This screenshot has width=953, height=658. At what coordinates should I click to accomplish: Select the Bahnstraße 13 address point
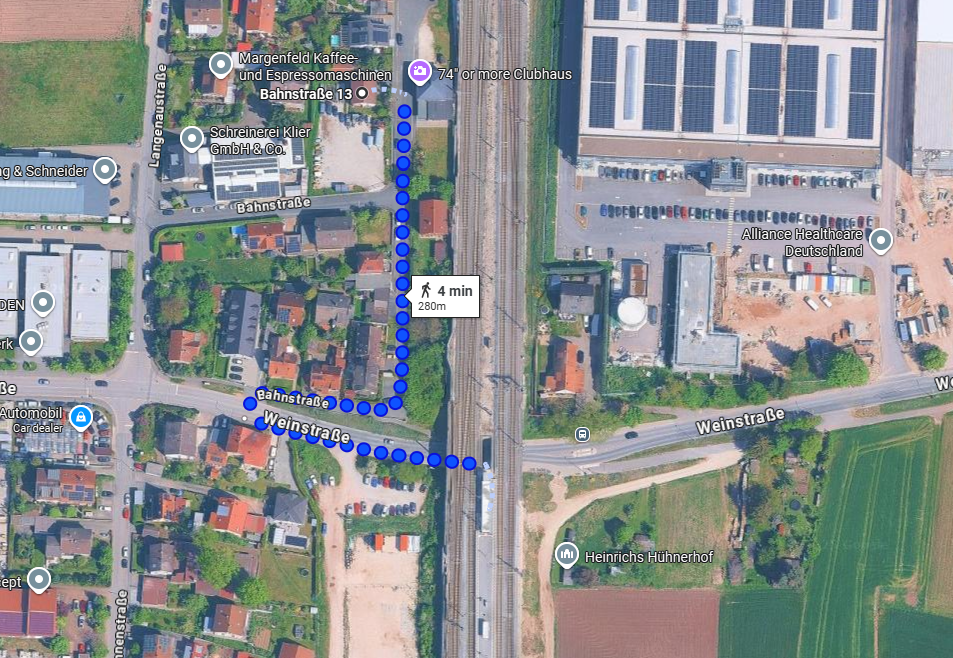coord(362,93)
